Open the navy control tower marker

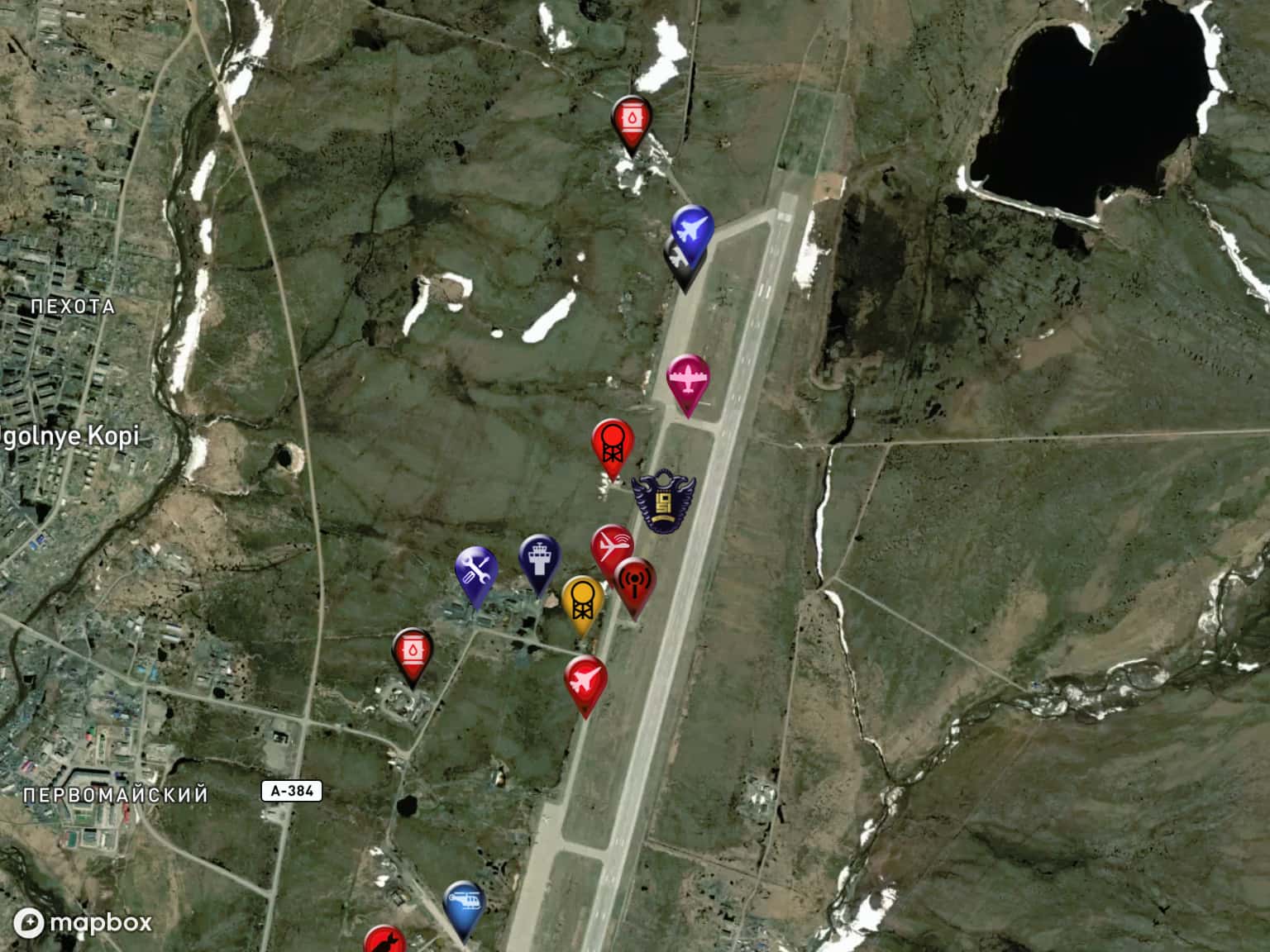539,559
